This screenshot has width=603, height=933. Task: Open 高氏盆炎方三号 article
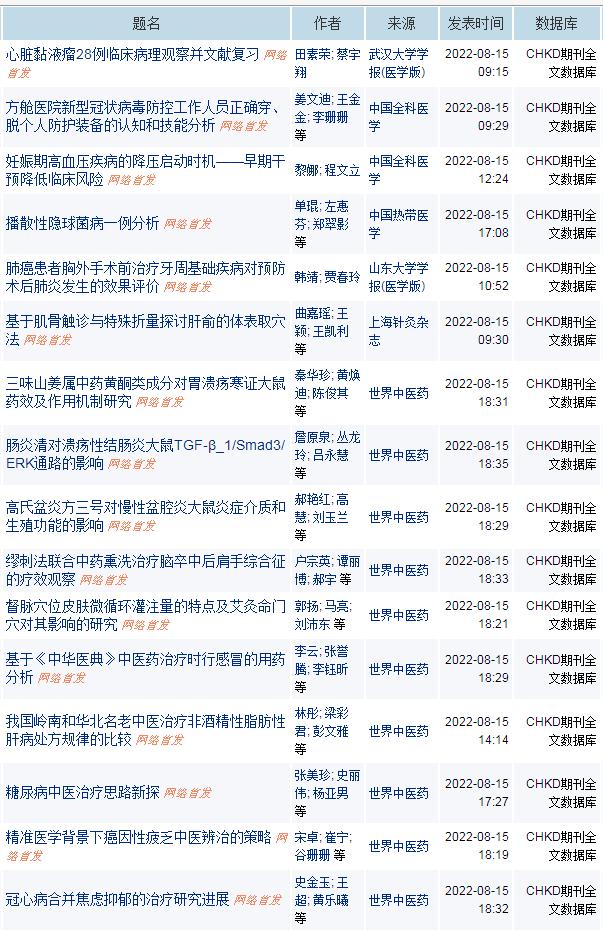pos(145,506)
